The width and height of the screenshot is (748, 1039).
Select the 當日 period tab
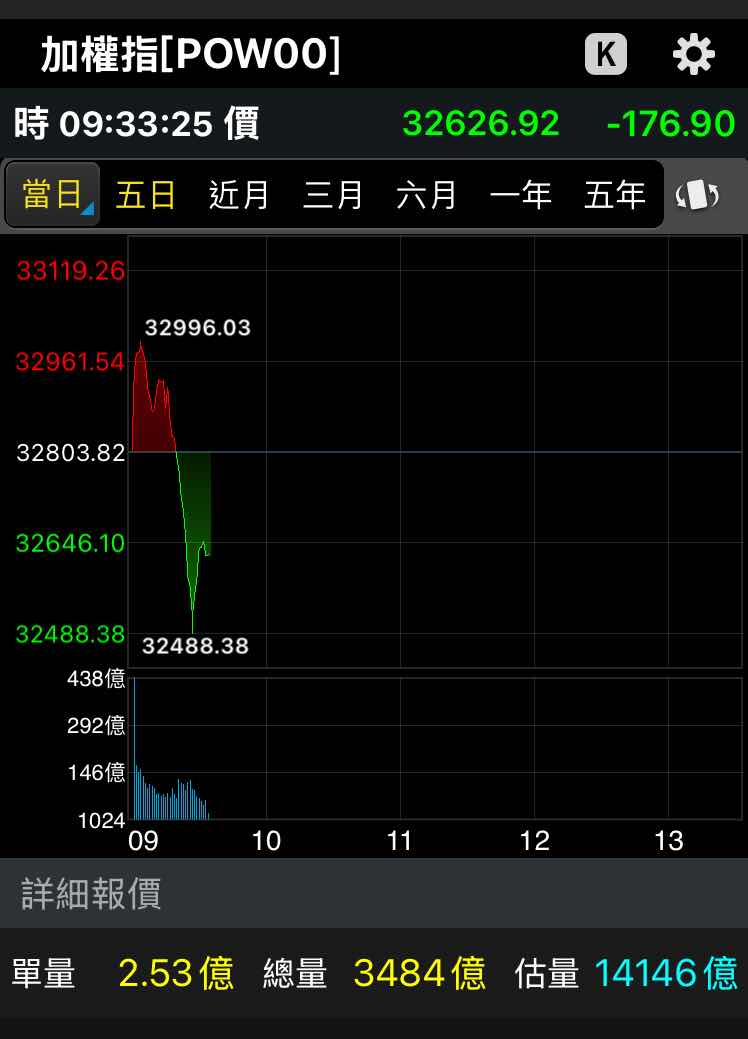coord(53,194)
